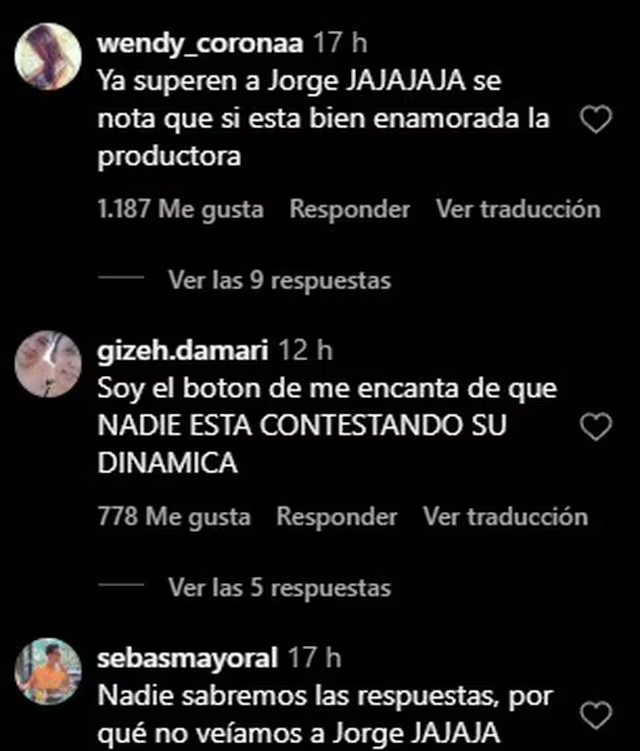Image resolution: width=640 pixels, height=751 pixels.
Task: Expand the 9 replies thread
Action: click(x=279, y=280)
